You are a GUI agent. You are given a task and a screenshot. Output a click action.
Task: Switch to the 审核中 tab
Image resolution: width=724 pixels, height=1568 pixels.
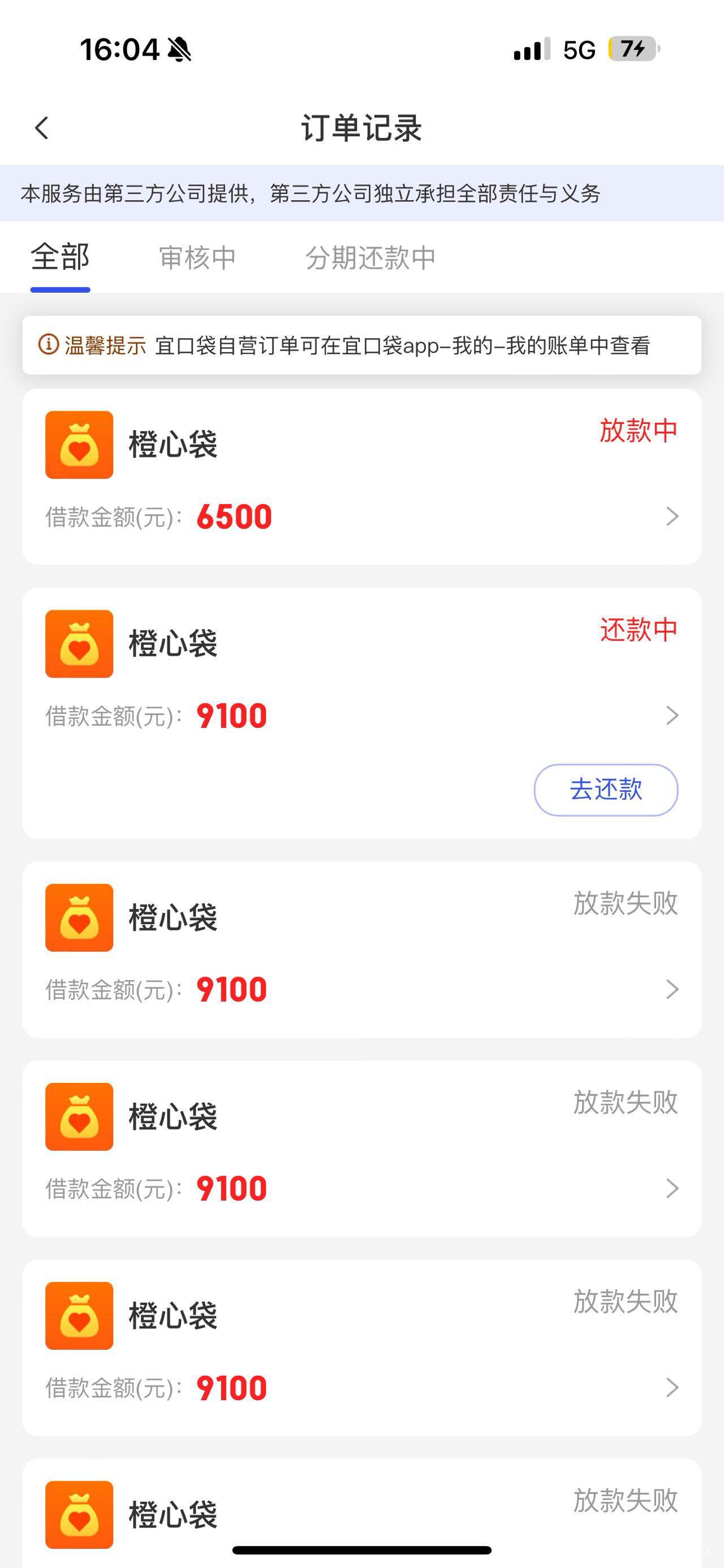click(197, 258)
